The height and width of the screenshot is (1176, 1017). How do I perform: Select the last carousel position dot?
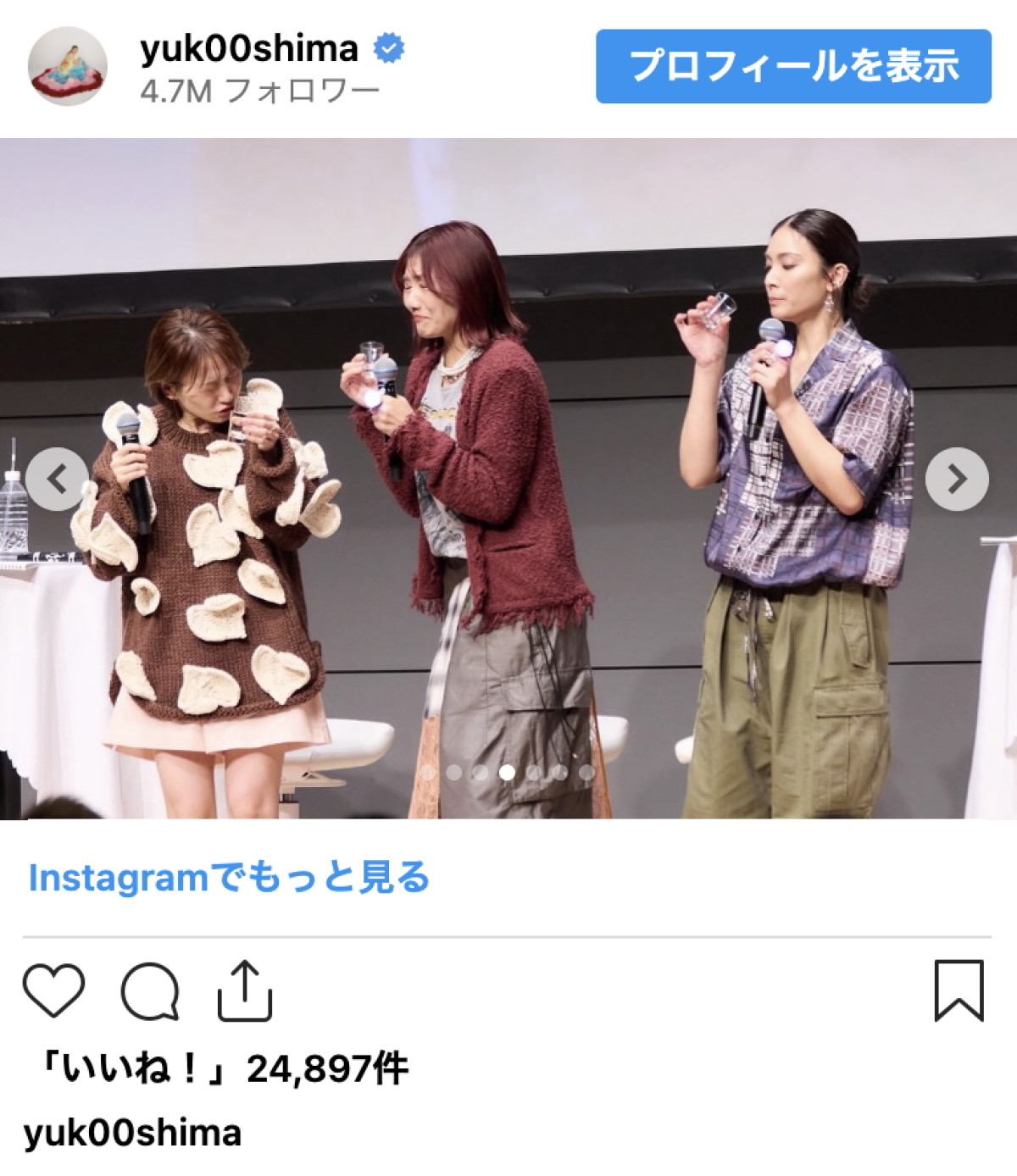[585, 772]
